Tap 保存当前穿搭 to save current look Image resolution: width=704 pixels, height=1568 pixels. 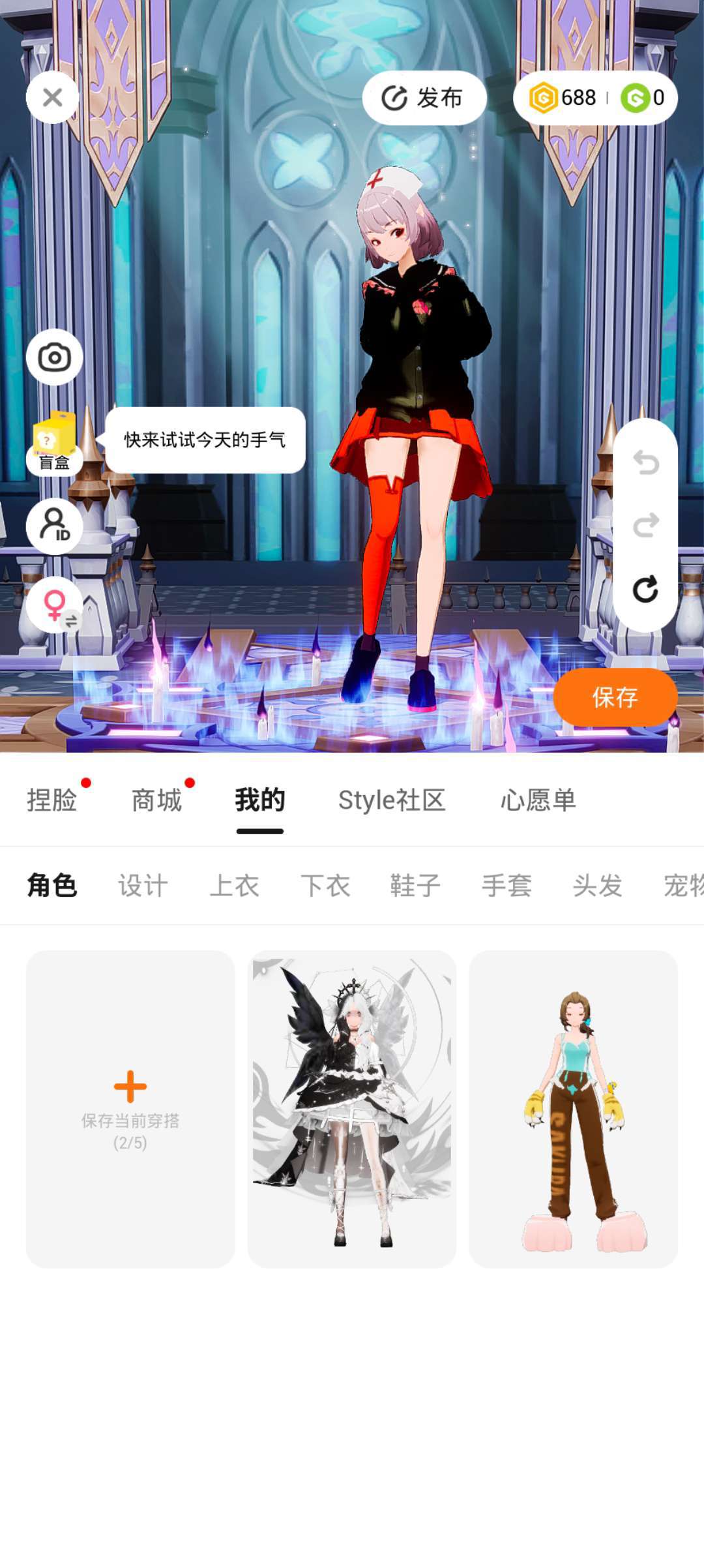coord(130,1108)
